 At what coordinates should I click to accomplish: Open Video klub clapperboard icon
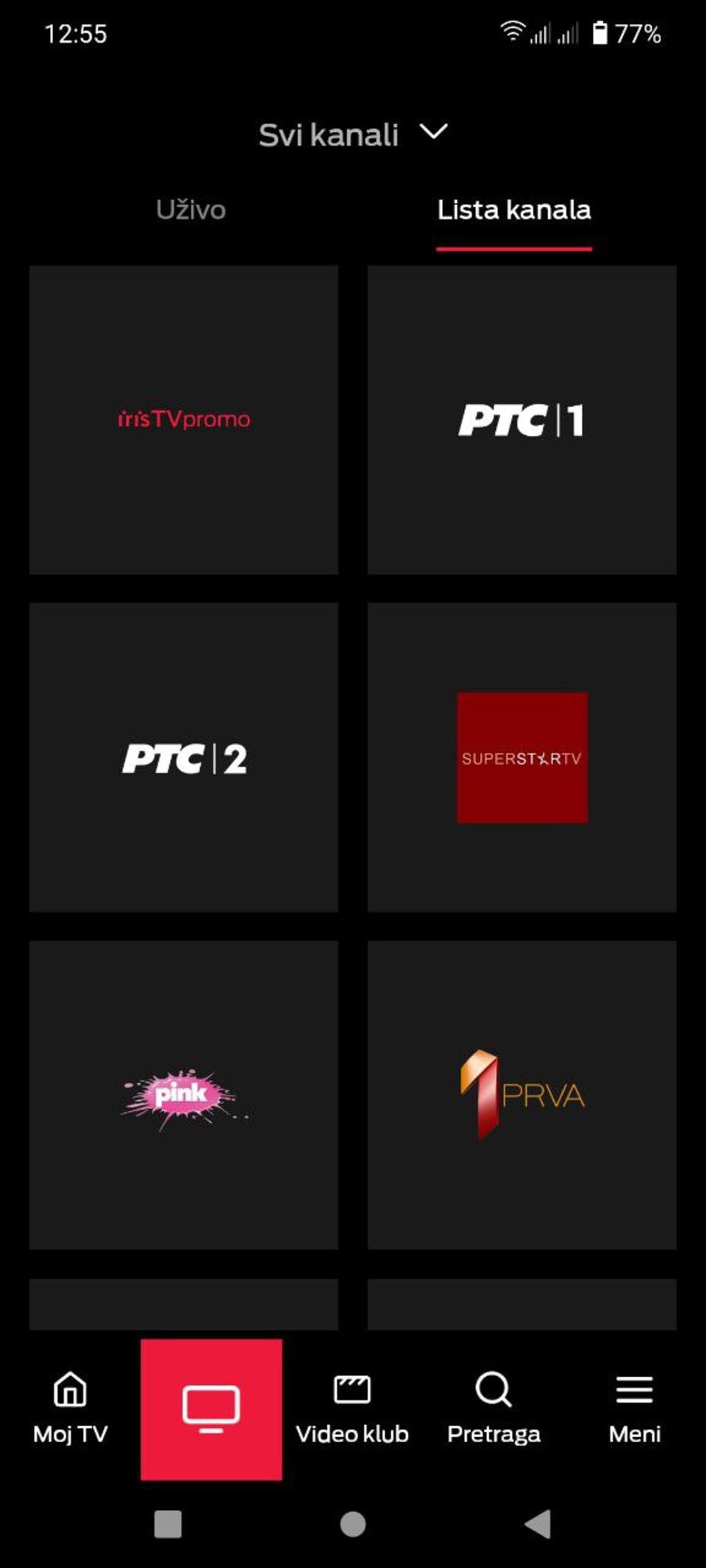point(352,1389)
